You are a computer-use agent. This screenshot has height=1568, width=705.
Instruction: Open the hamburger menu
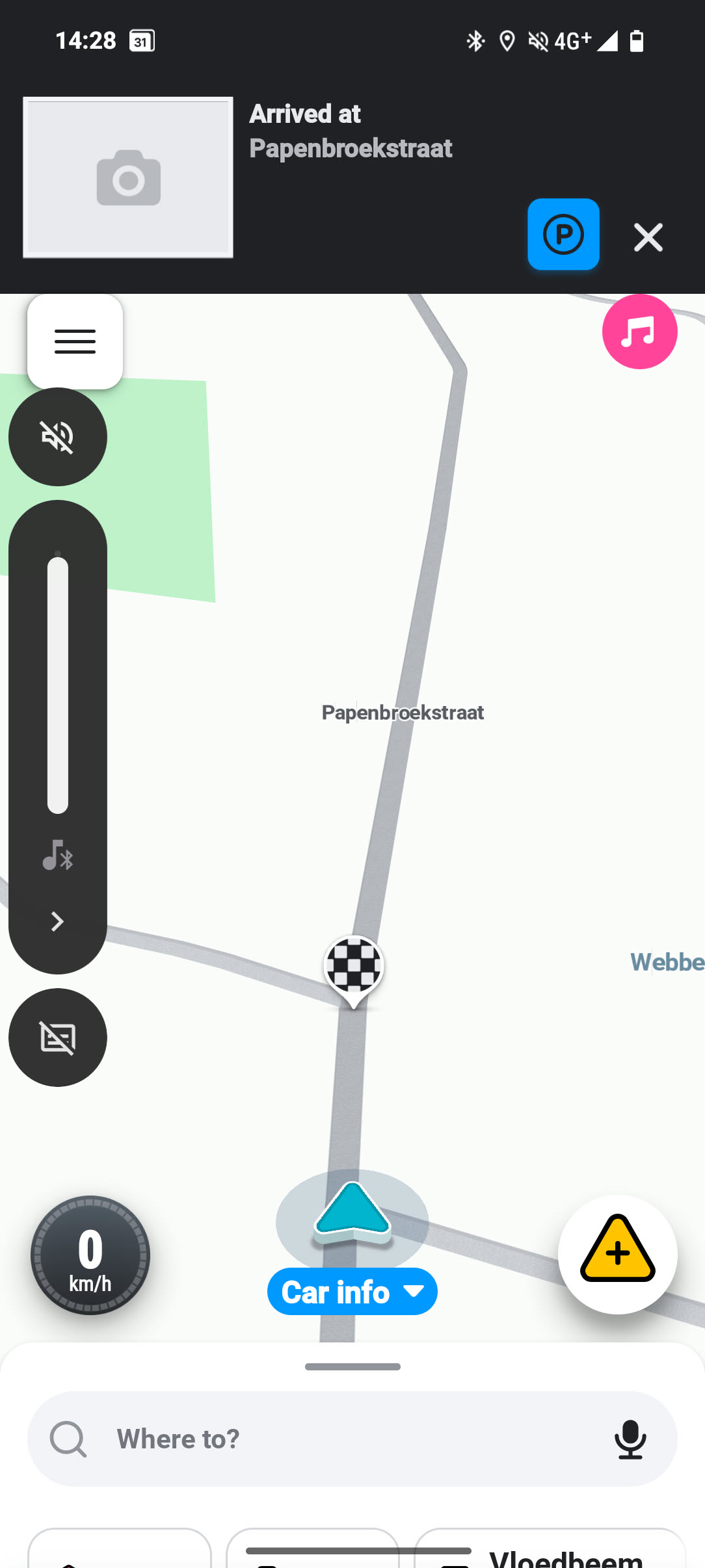(x=75, y=341)
